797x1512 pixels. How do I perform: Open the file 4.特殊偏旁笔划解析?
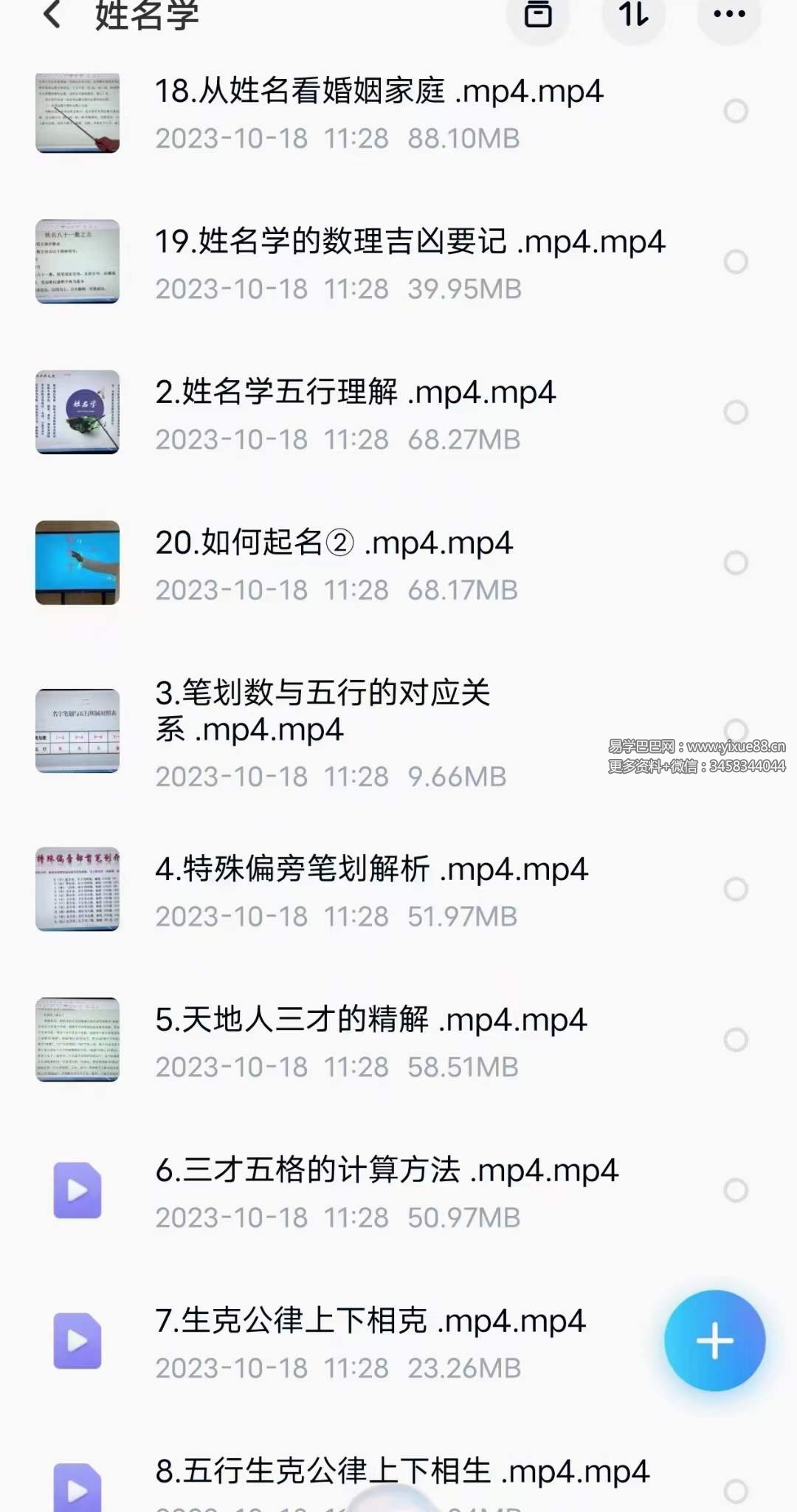[x=369, y=871]
